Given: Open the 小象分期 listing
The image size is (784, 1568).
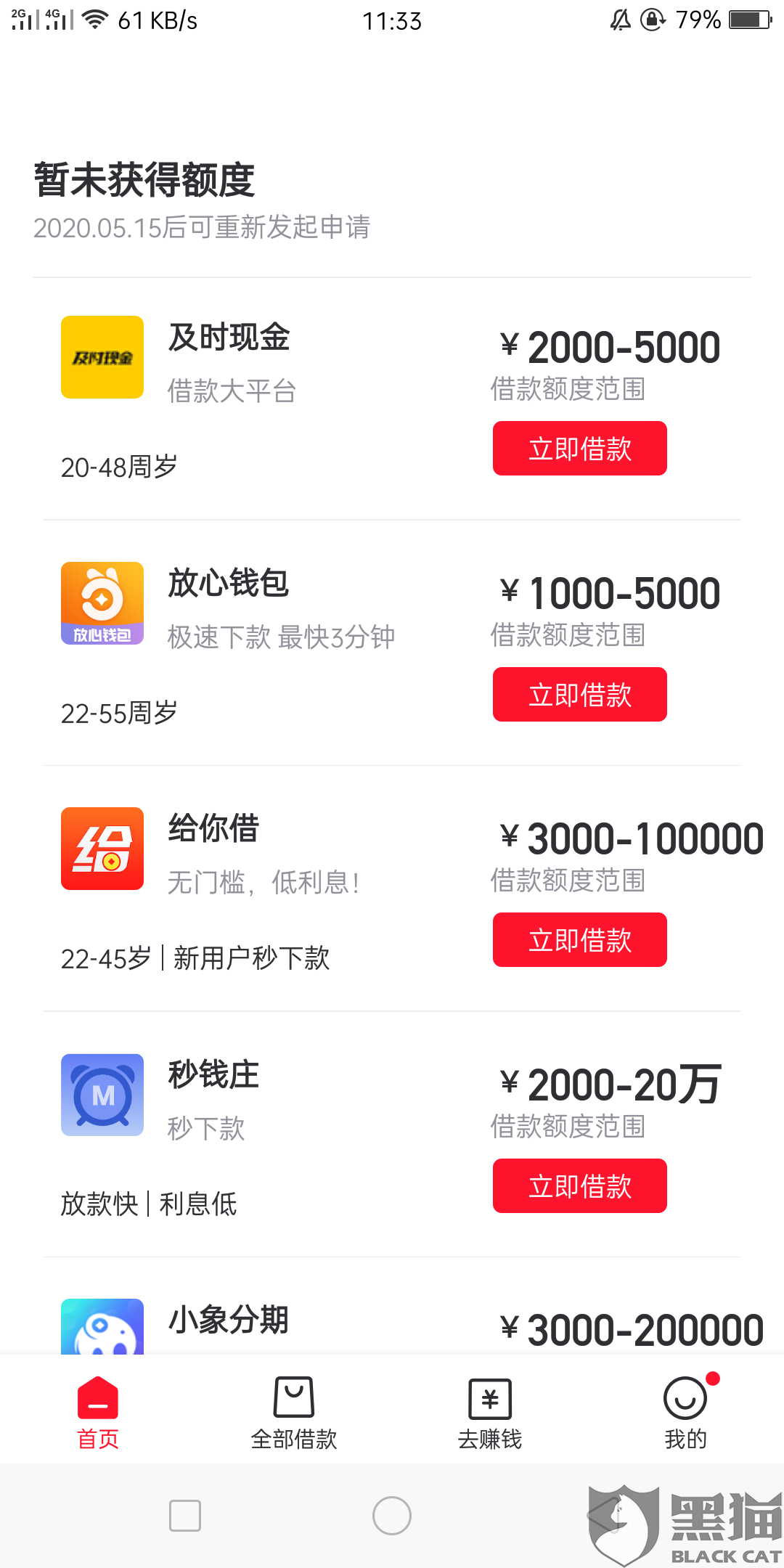Looking at the screenshot, I should 392,1307.
